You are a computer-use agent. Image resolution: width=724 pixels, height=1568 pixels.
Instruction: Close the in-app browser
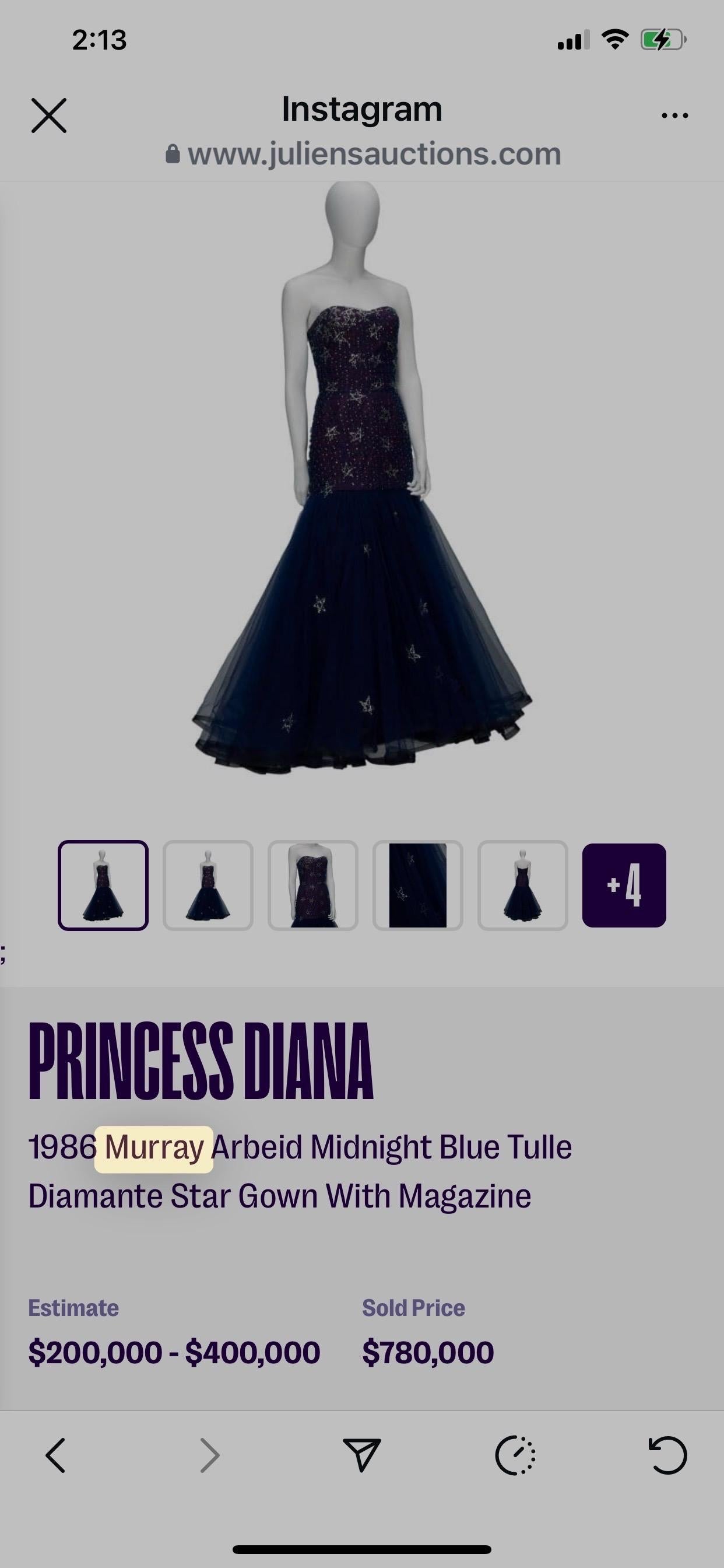[x=48, y=116]
